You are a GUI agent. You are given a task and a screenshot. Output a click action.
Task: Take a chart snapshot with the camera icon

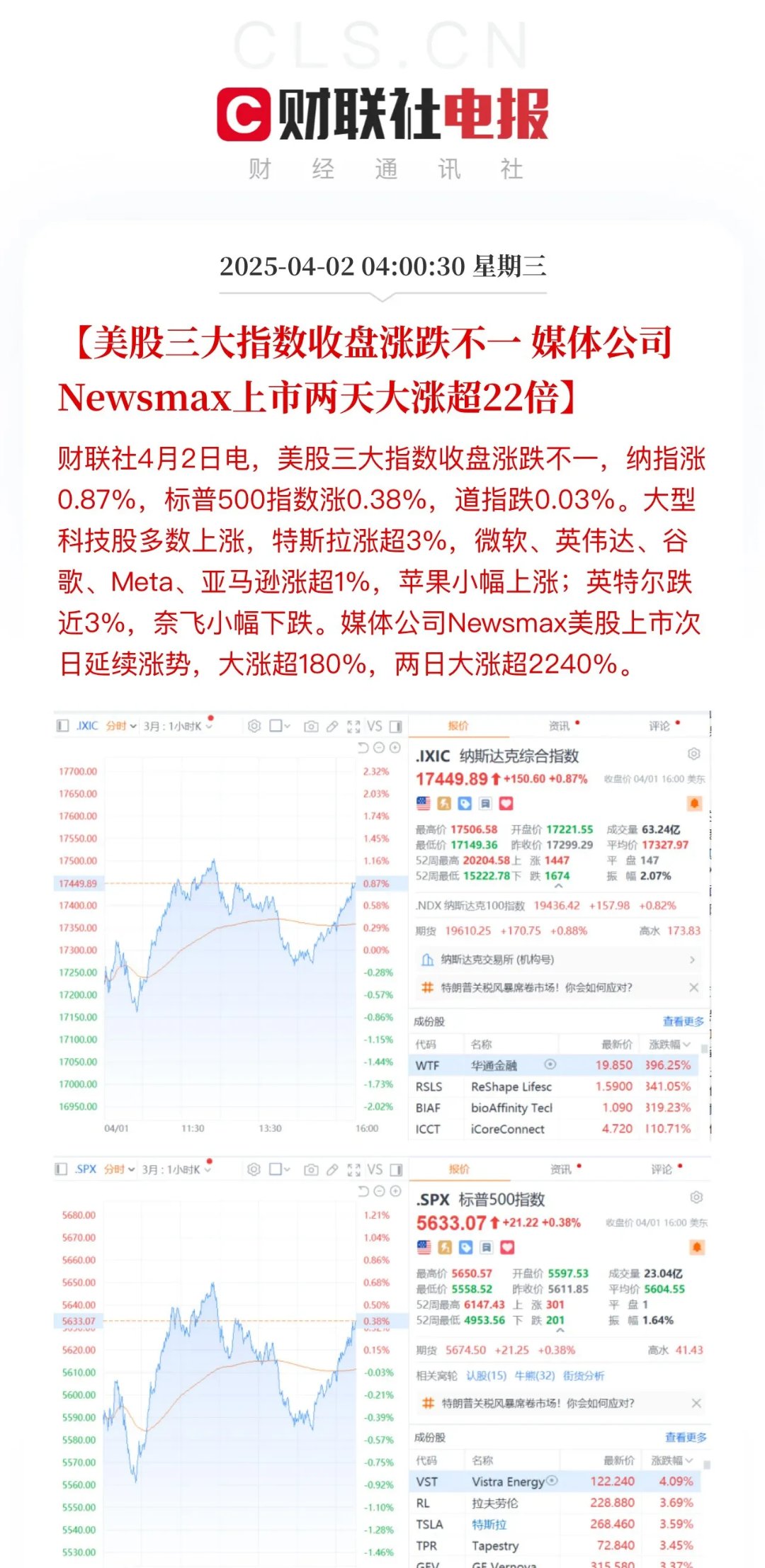[311, 726]
